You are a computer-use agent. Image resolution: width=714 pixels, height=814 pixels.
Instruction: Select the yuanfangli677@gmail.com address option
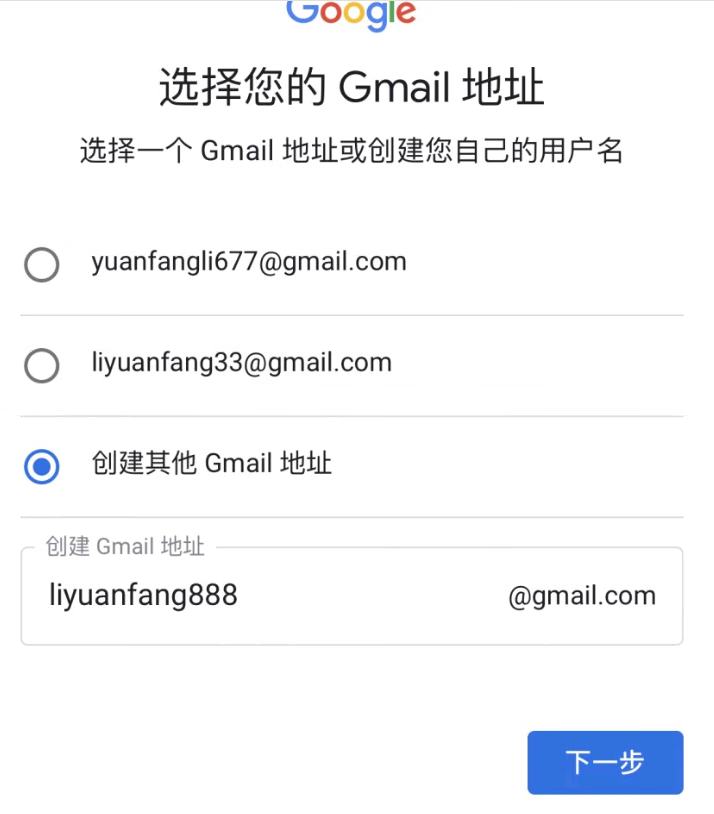click(x=42, y=265)
